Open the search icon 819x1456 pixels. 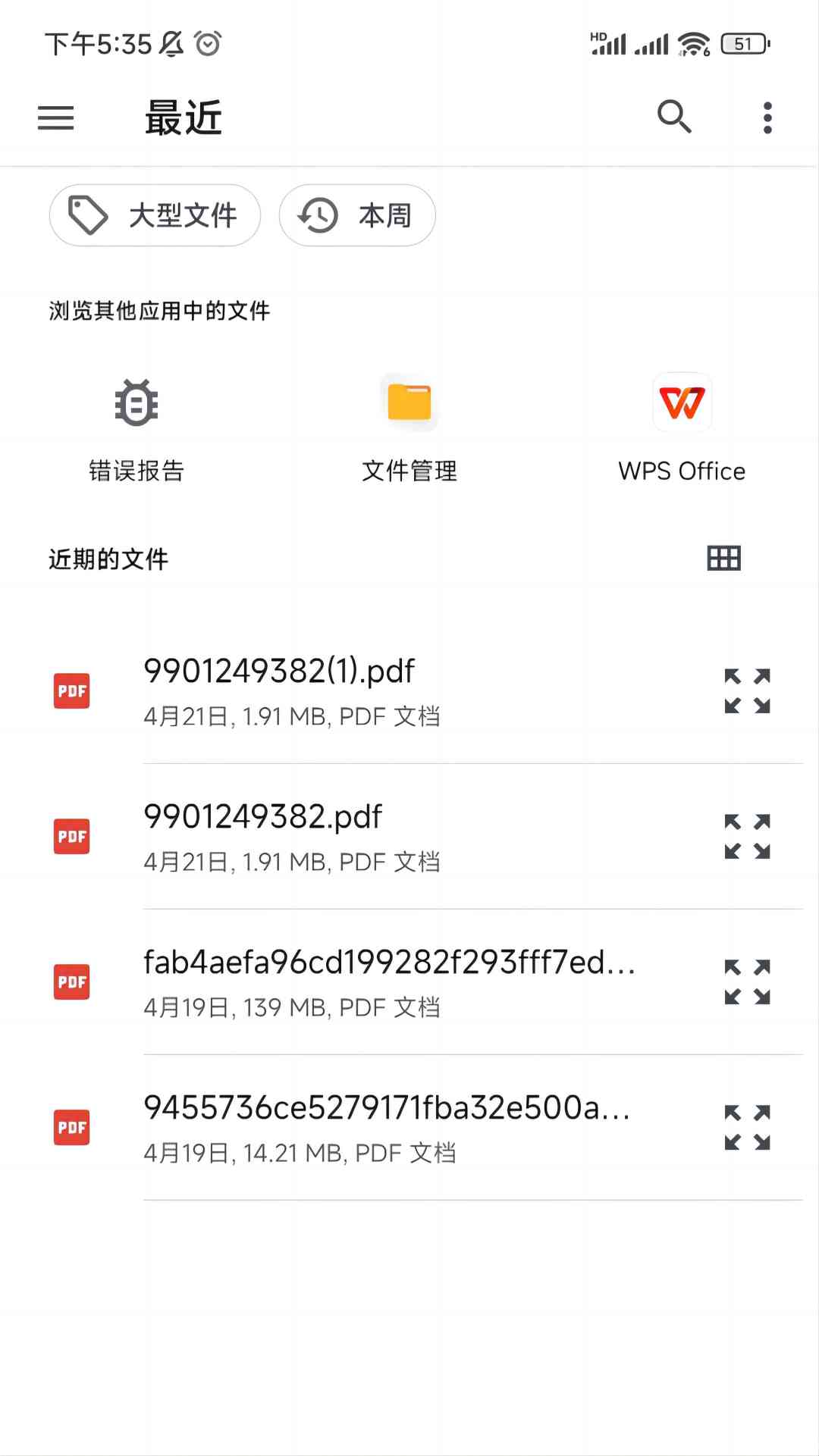[x=674, y=117]
